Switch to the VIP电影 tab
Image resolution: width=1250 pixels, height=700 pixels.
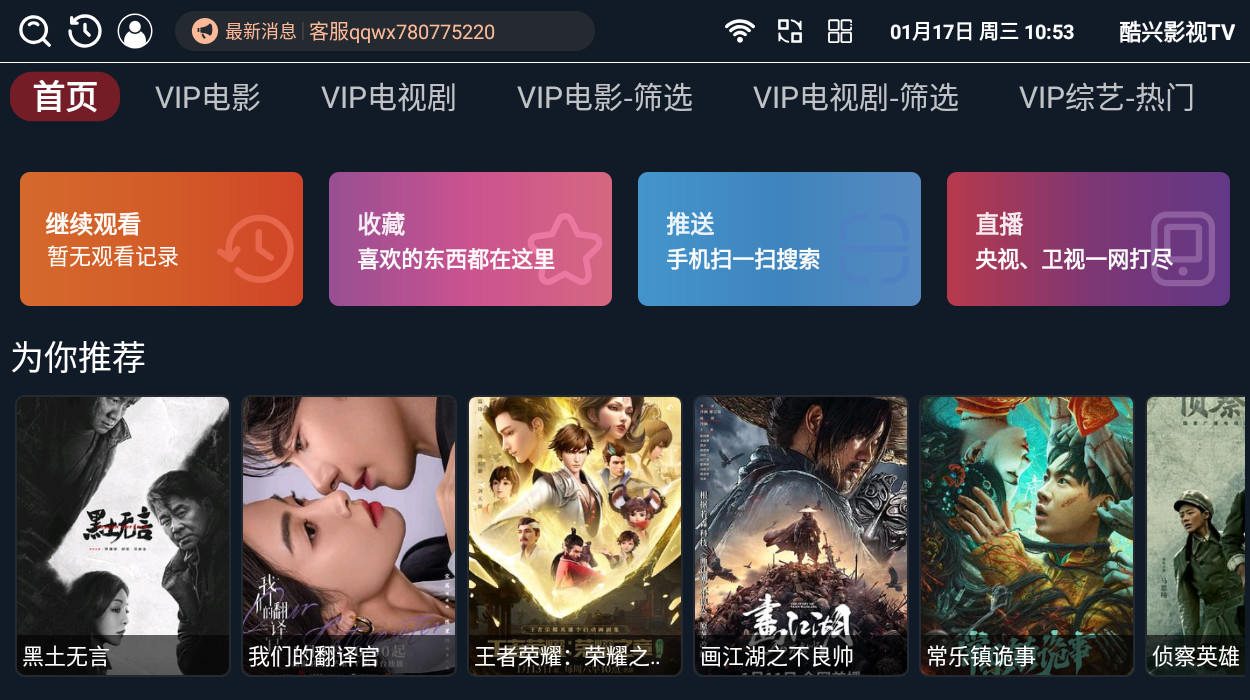(208, 97)
